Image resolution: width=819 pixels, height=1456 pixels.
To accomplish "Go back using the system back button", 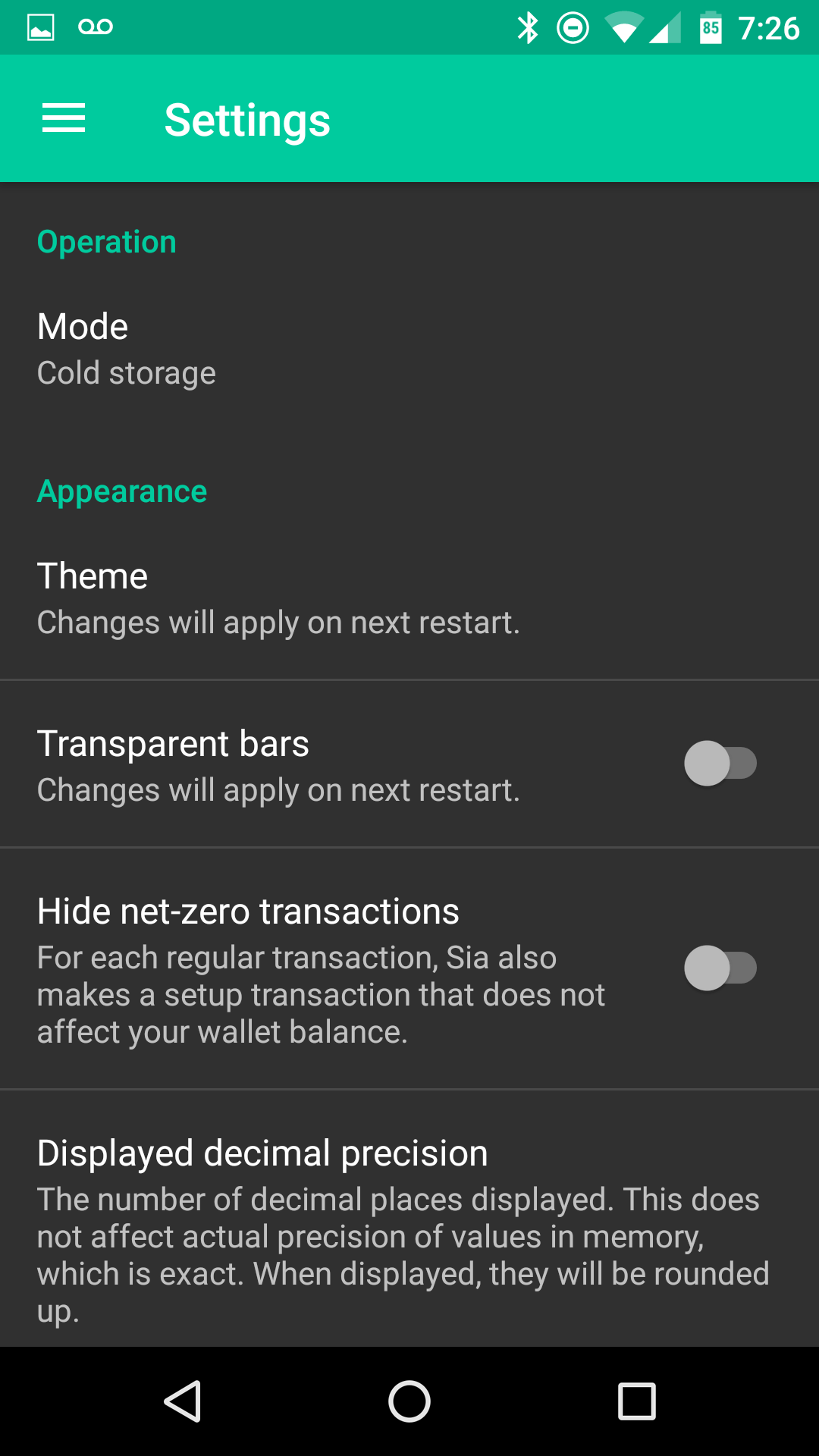I will click(183, 1401).
